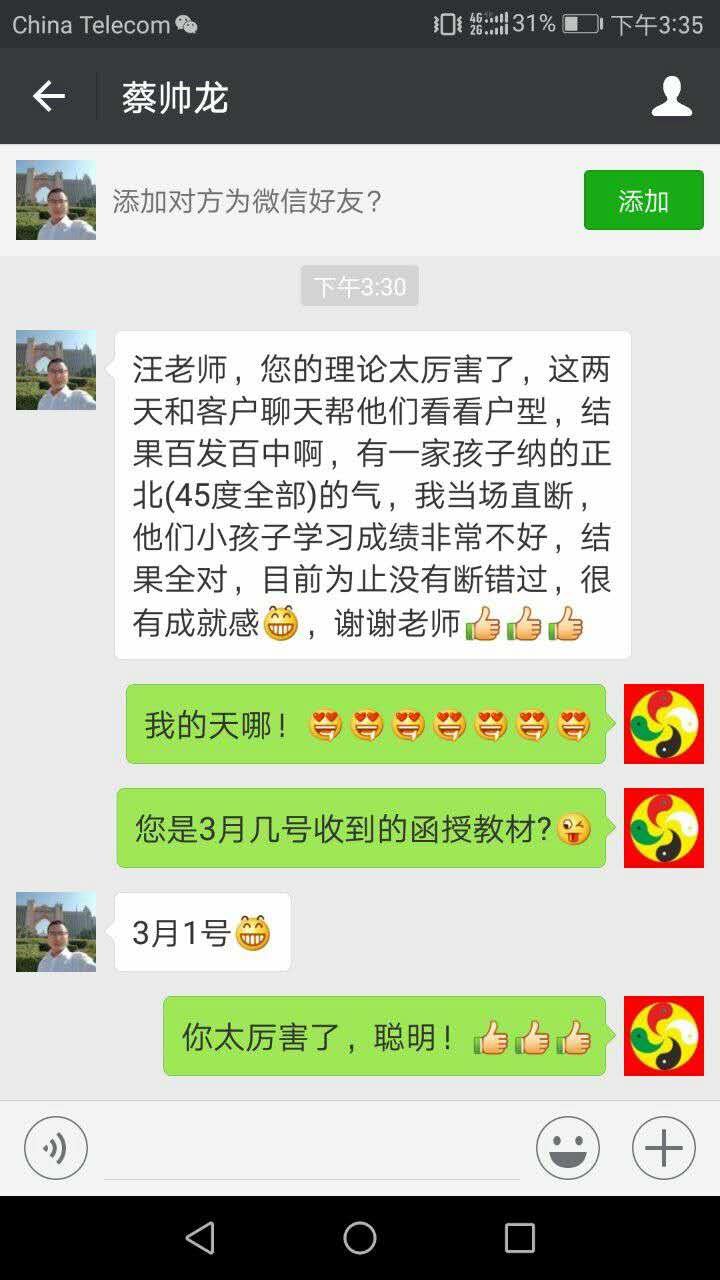Switch to voice message input

pyautogui.click(x=56, y=1148)
